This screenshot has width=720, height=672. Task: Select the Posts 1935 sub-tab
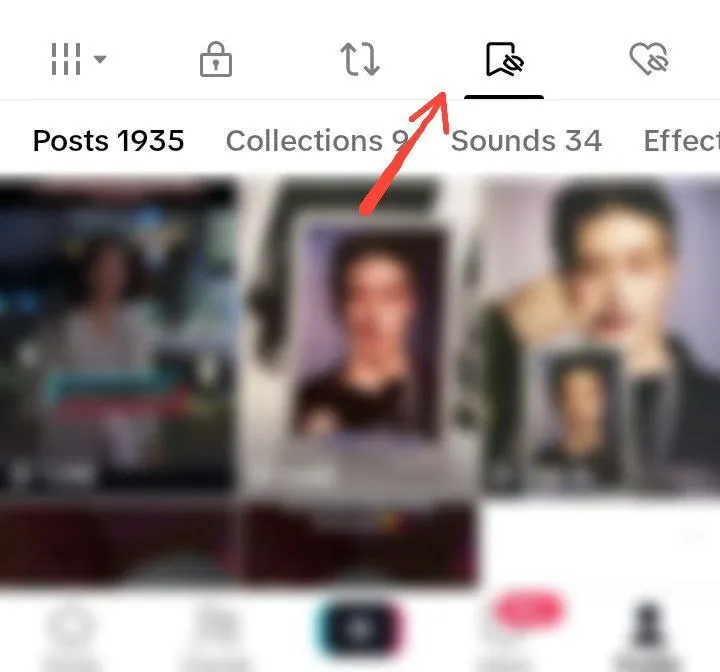click(x=108, y=141)
